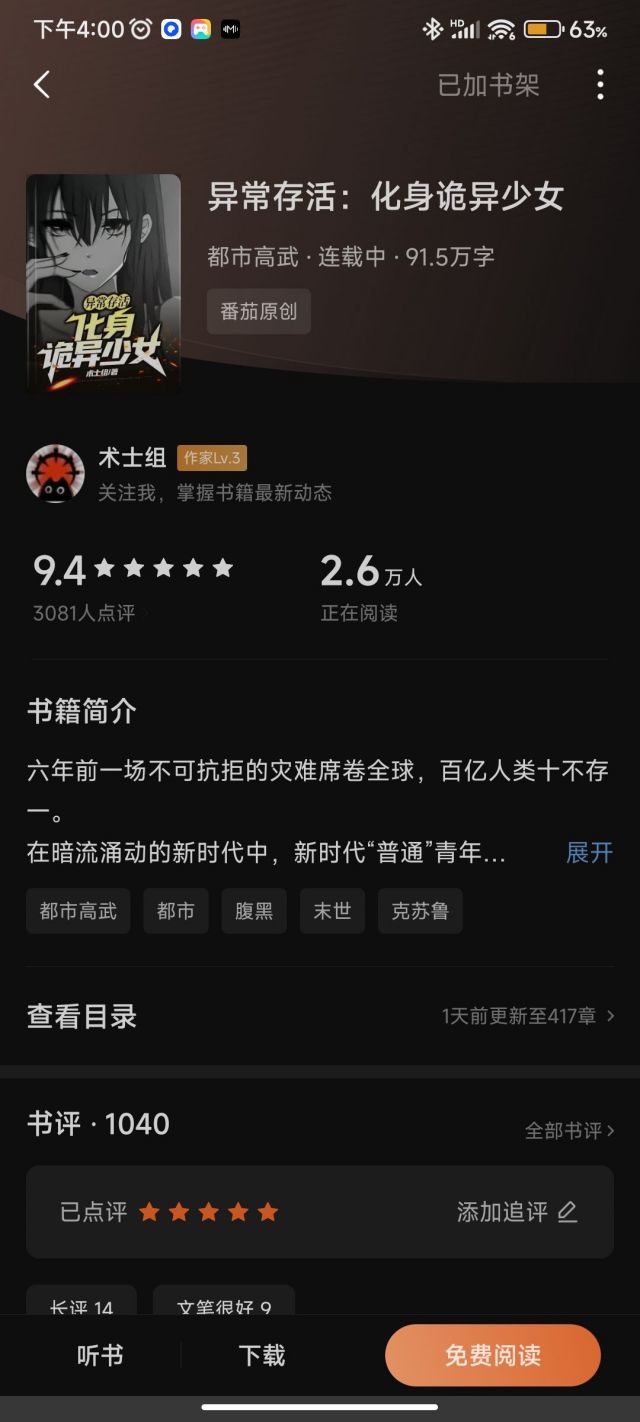
Task: View 全部书评 all reviews
Action: (x=569, y=1130)
